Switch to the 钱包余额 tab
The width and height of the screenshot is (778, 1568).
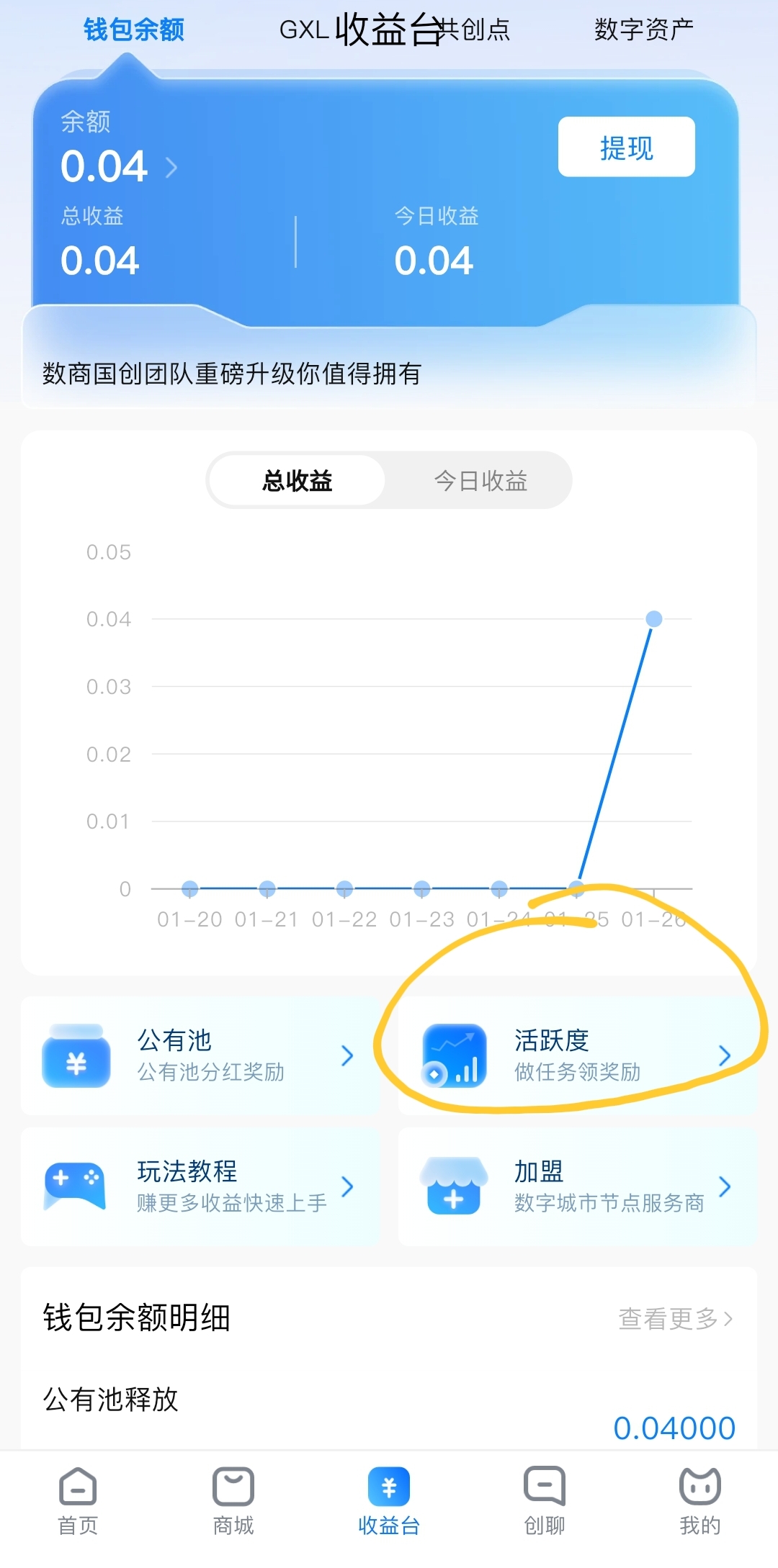(134, 30)
